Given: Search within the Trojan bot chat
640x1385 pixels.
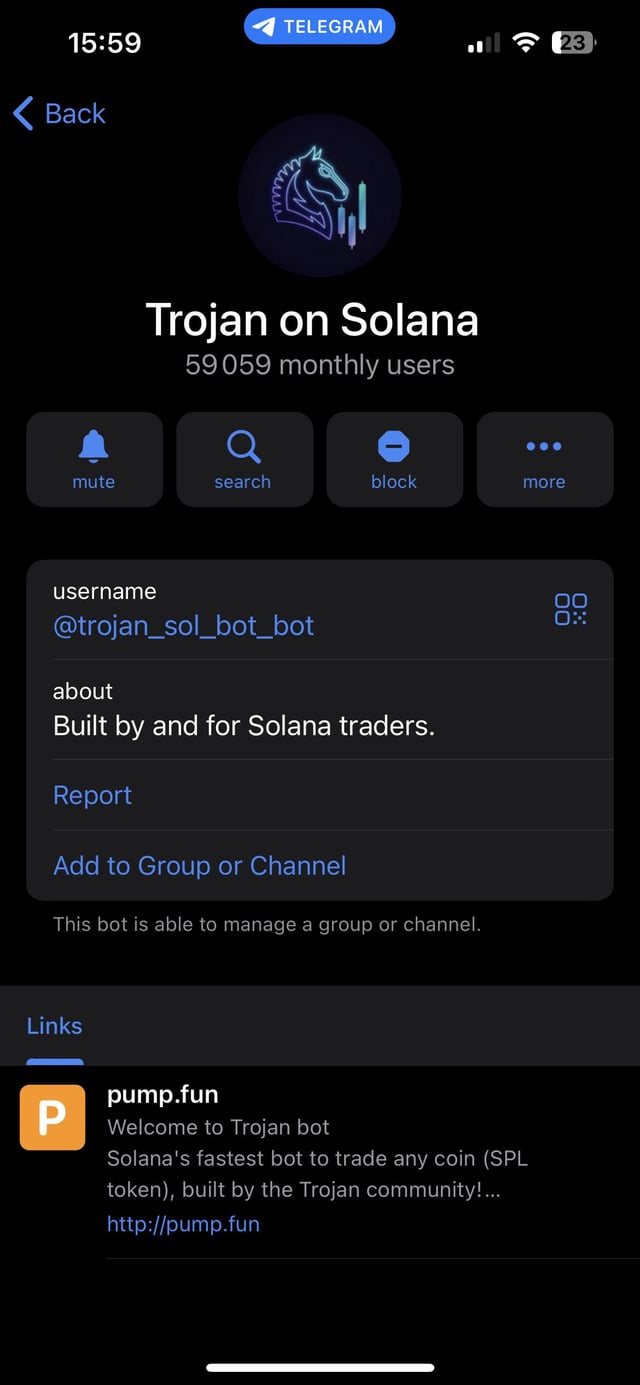Looking at the screenshot, I should [x=244, y=459].
